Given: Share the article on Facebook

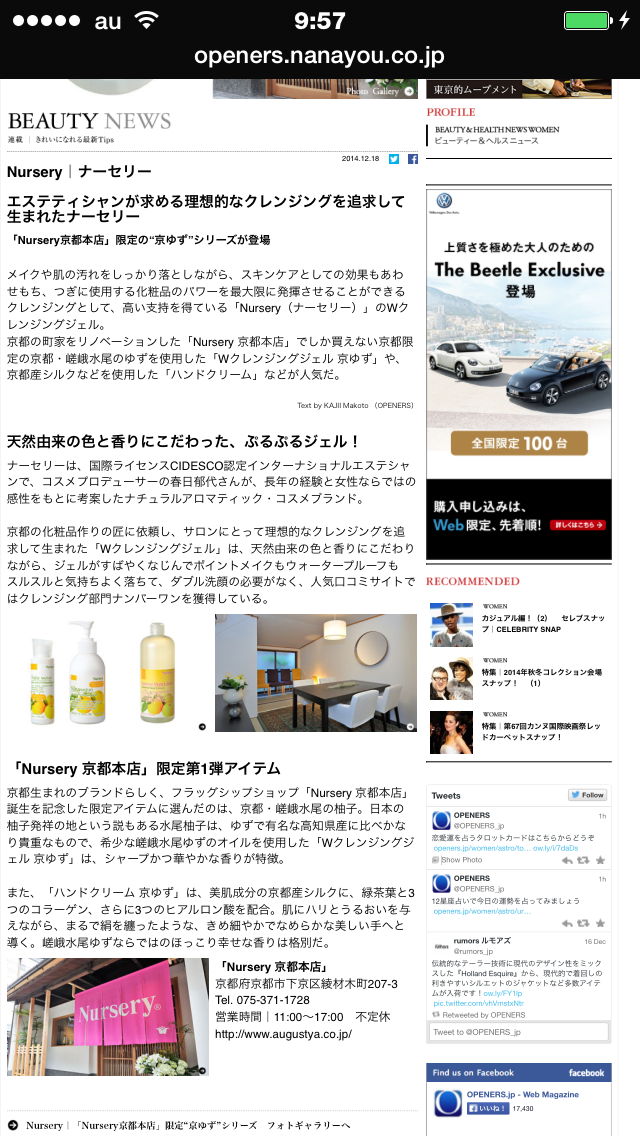Looking at the screenshot, I should [x=412, y=159].
